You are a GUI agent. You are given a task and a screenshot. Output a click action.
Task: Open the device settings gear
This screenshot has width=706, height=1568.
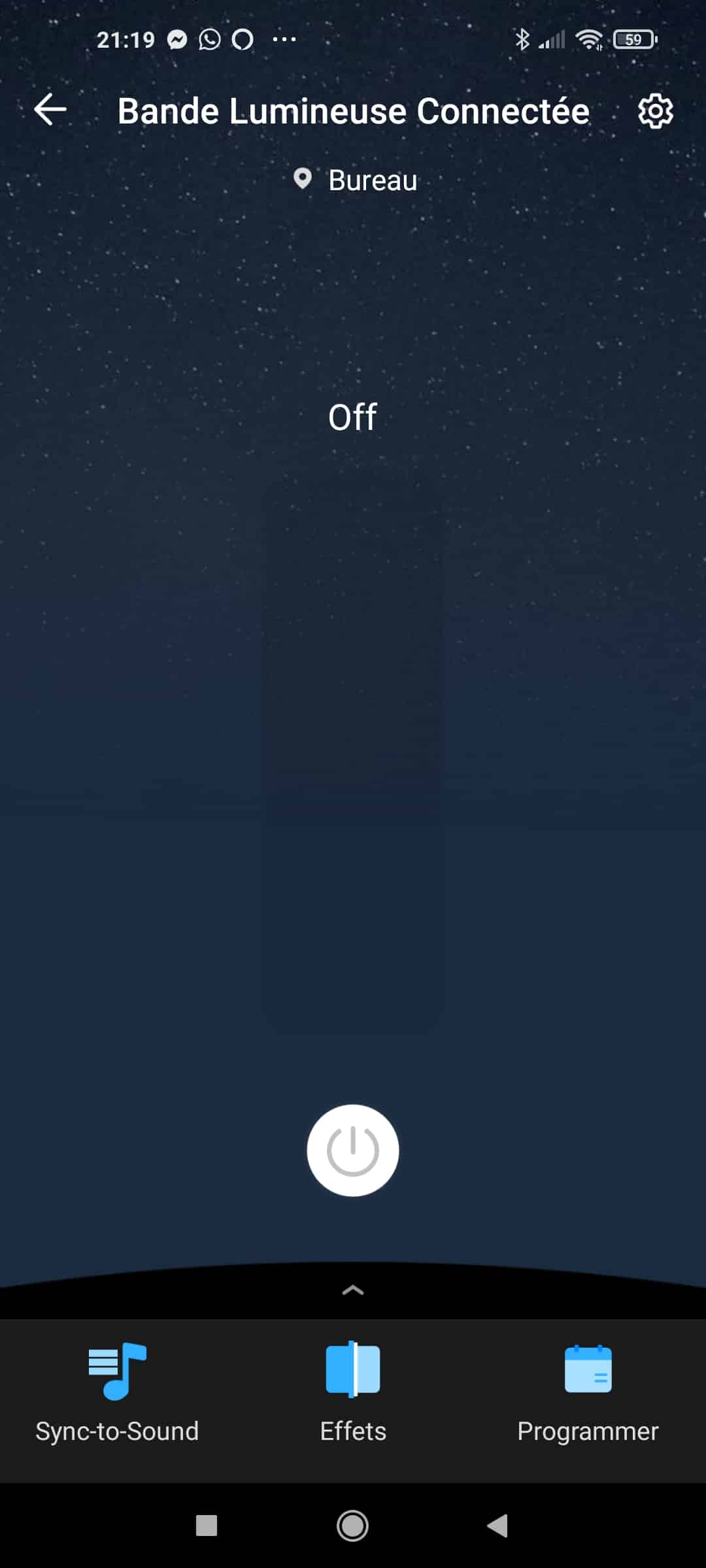point(655,111)
